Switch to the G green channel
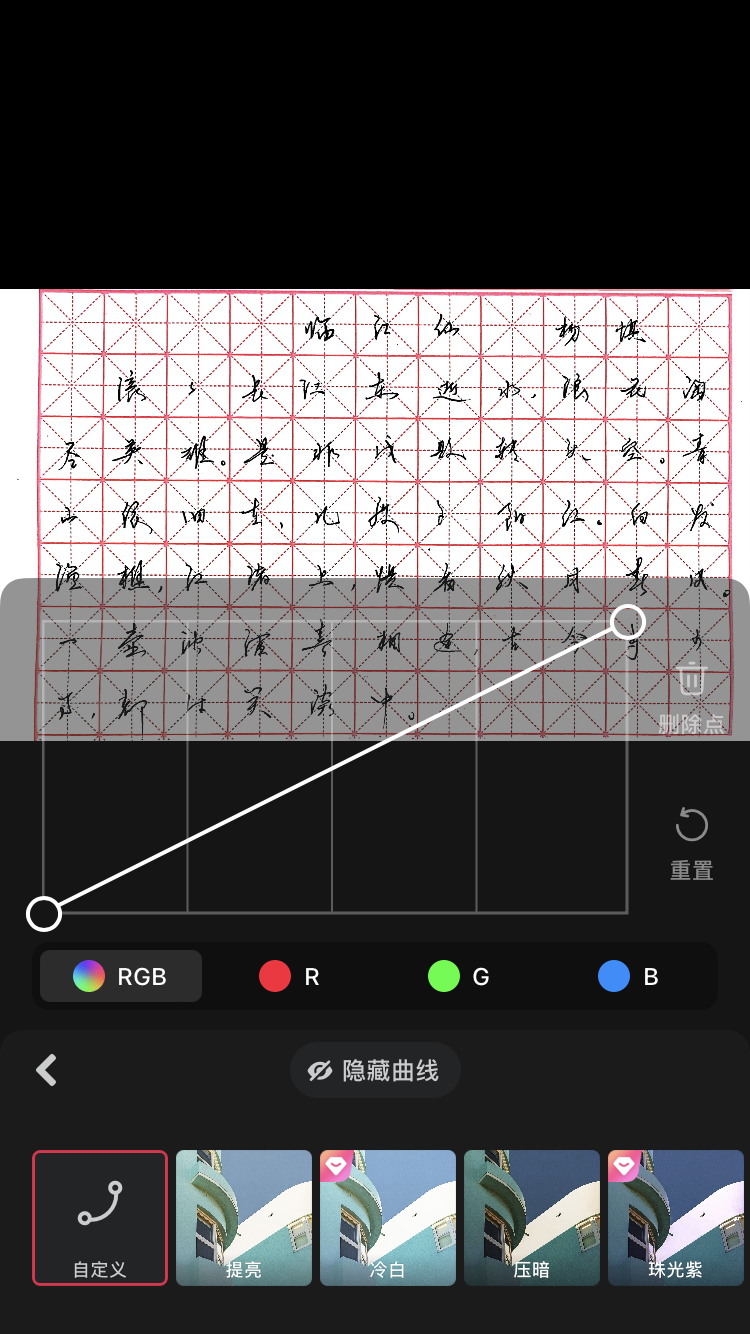The image size is (750, 1334). (459, 976)
